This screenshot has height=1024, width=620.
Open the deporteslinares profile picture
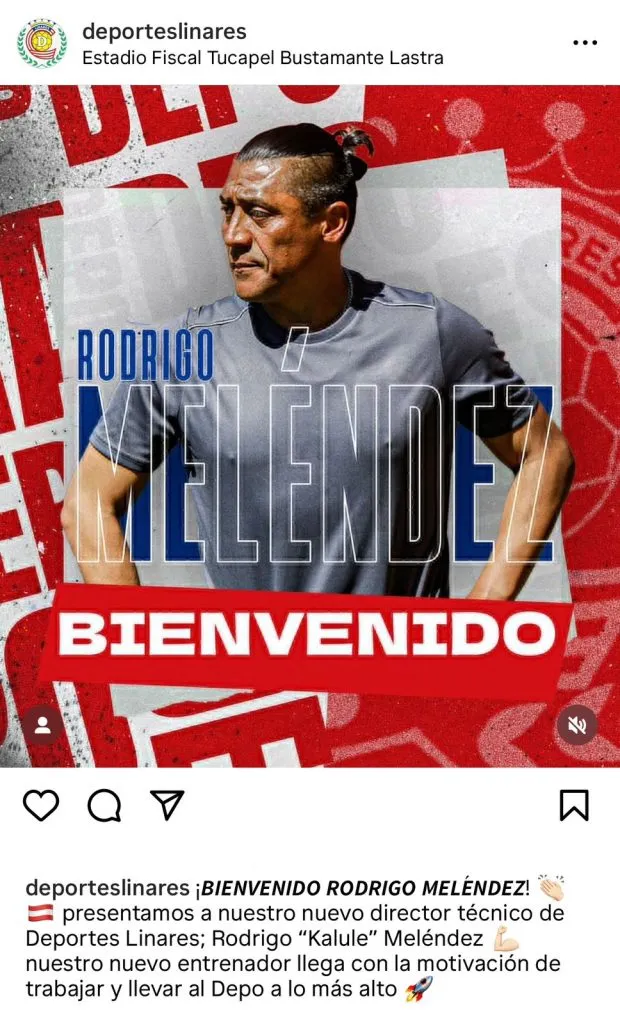42,44
